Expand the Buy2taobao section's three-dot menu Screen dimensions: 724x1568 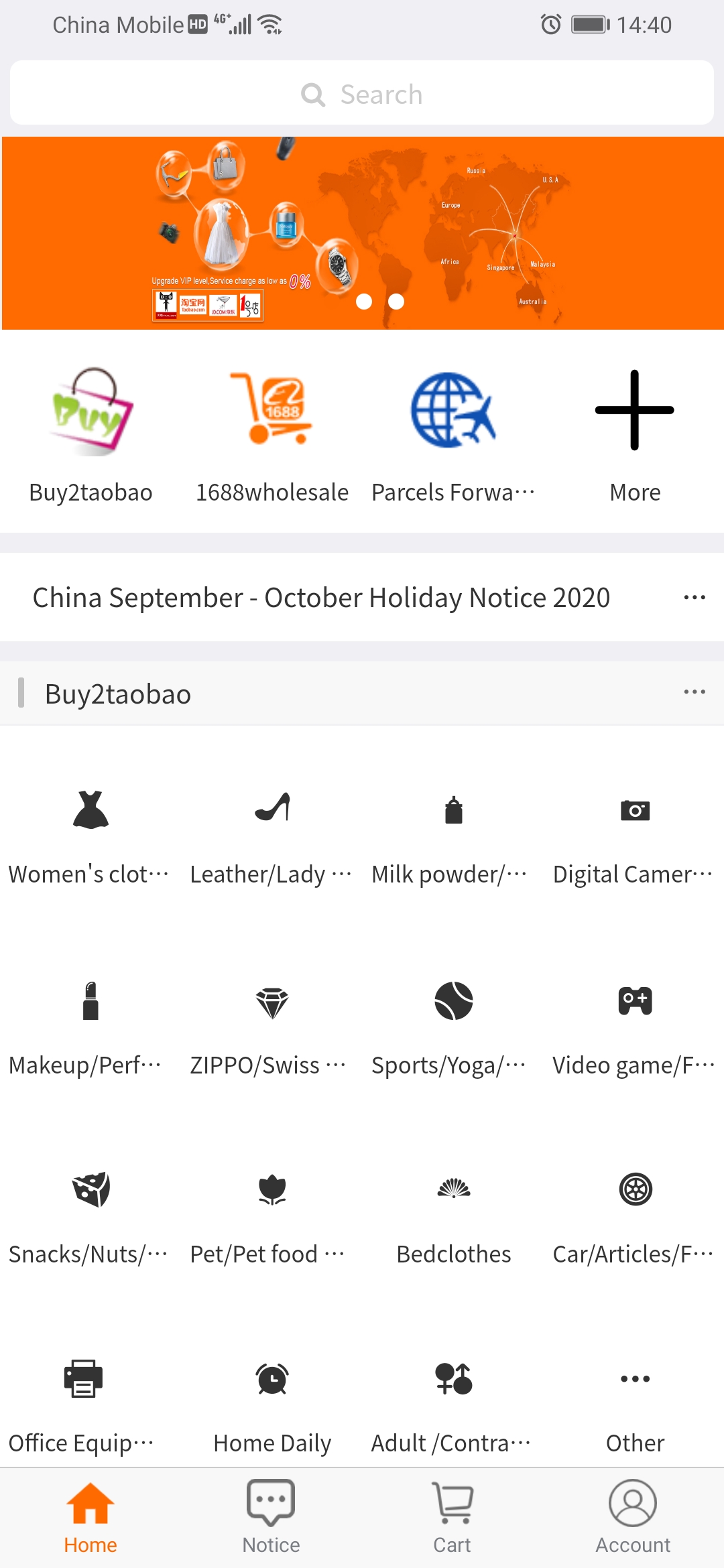[694, 692]
